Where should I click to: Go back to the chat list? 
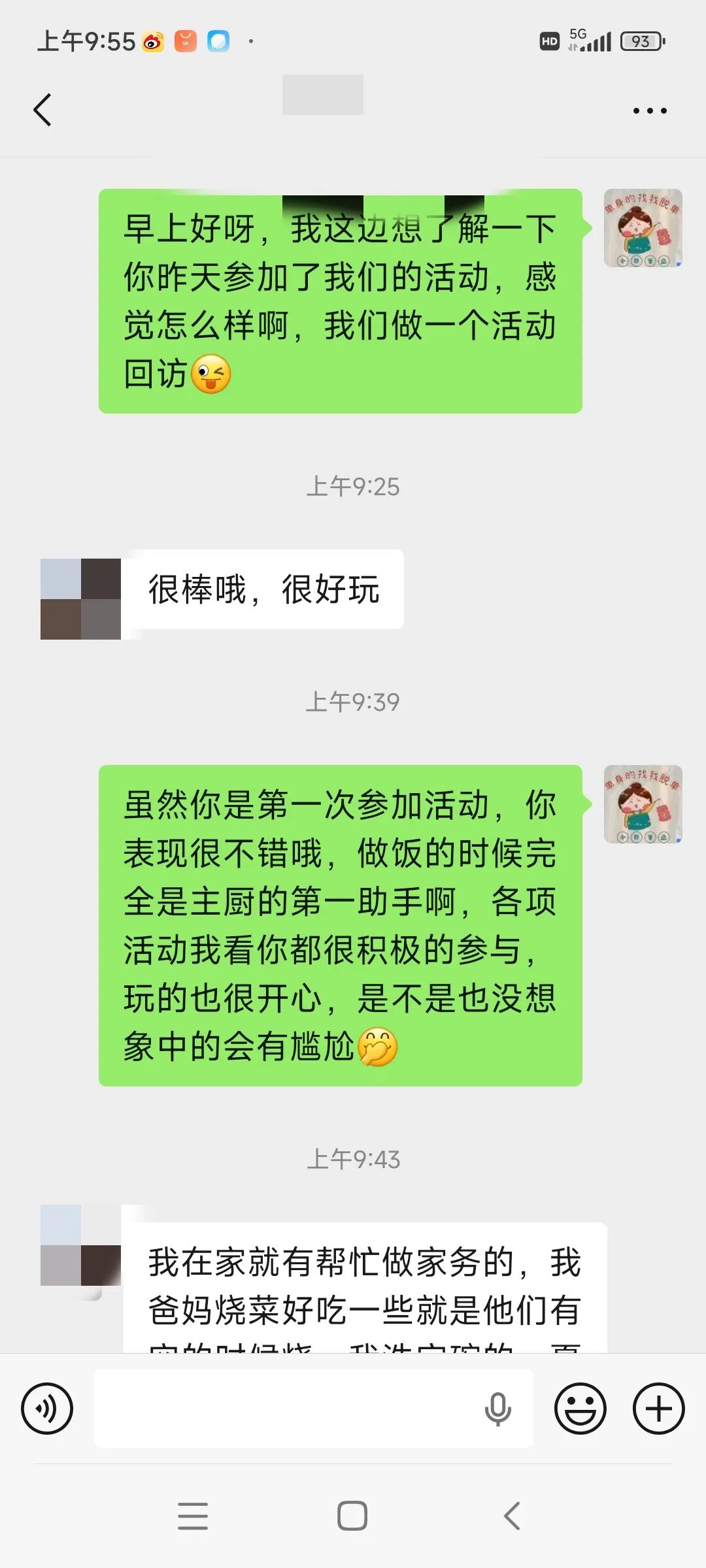click(42, 110)
